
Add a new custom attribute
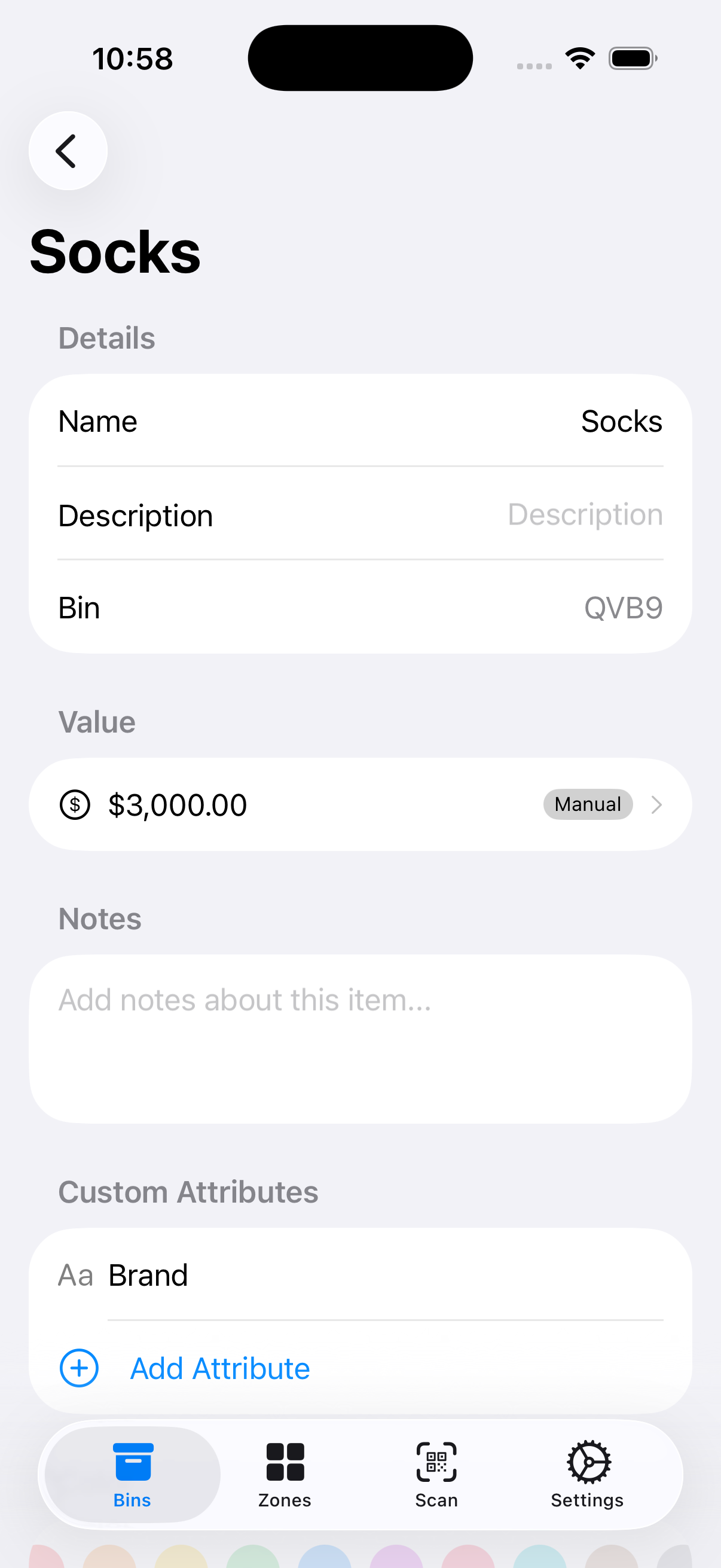click(x=219, y=1368)
